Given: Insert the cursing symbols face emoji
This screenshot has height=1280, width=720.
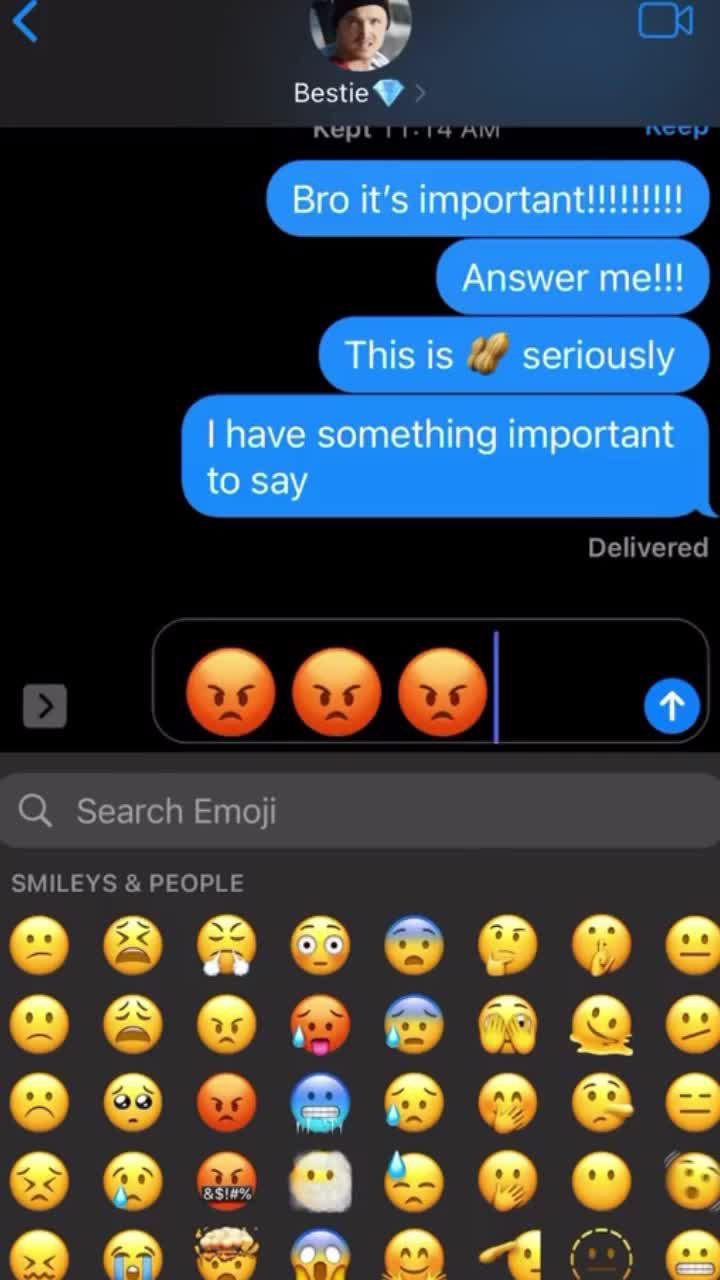Looking at the screenshot, I should pos(228,1181).
